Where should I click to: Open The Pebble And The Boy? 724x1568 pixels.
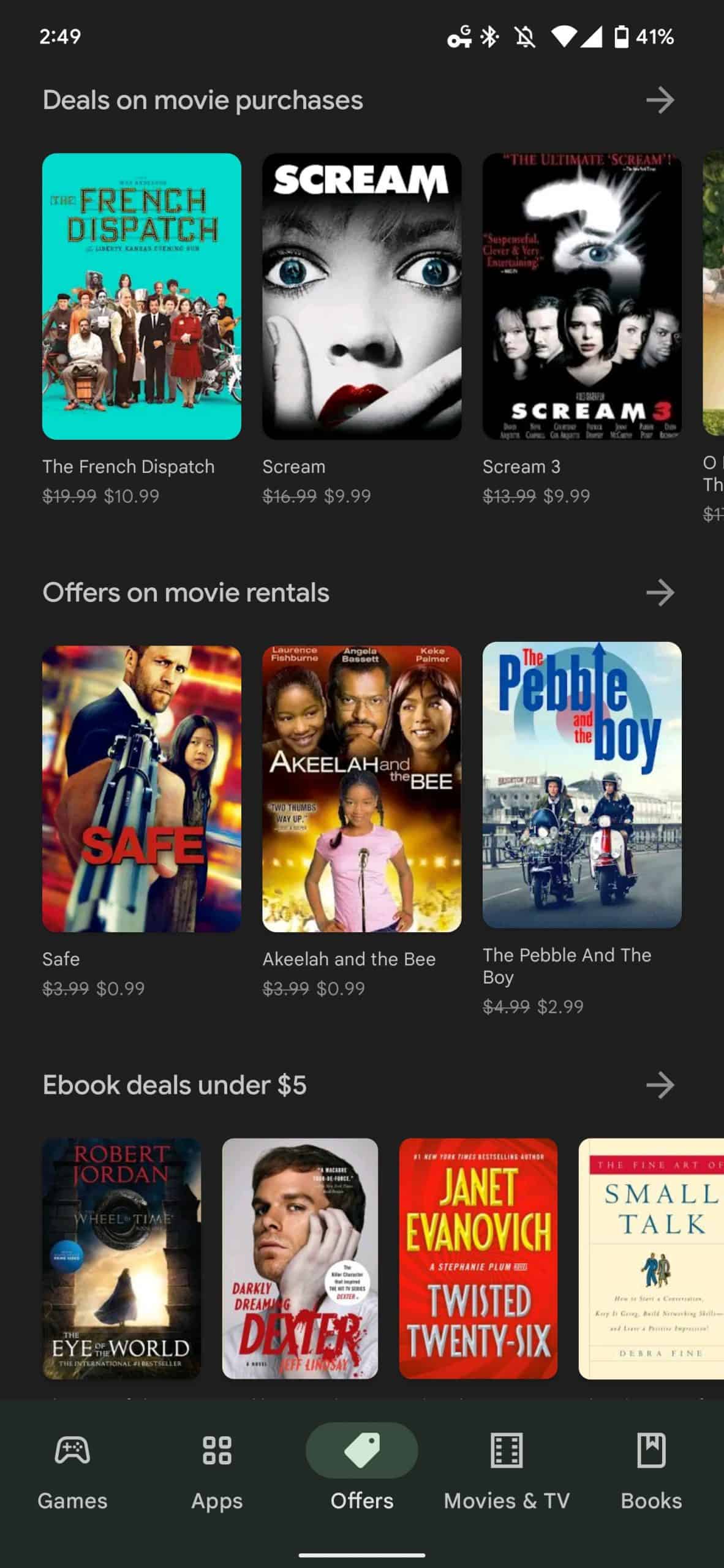coord(581,785)
